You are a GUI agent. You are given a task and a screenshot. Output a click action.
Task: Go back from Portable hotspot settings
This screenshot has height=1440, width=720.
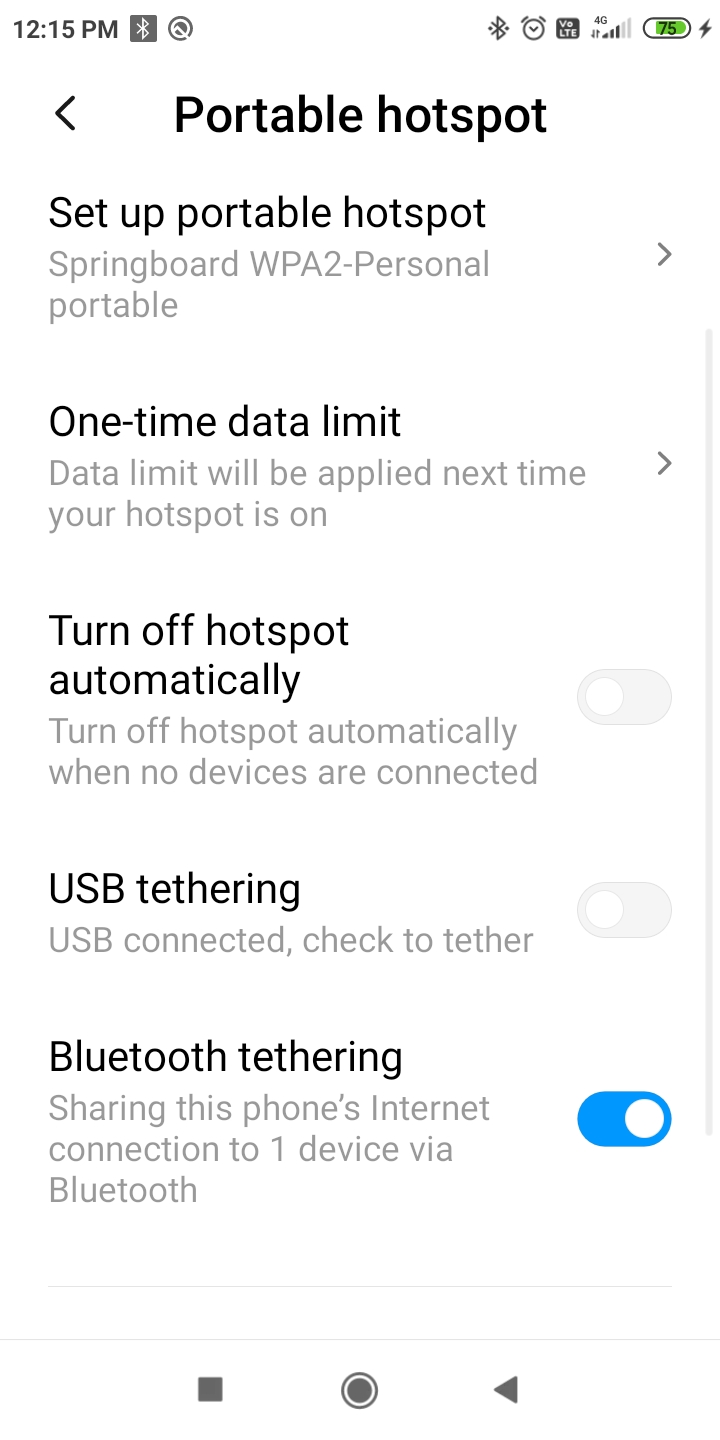(66, 114)
